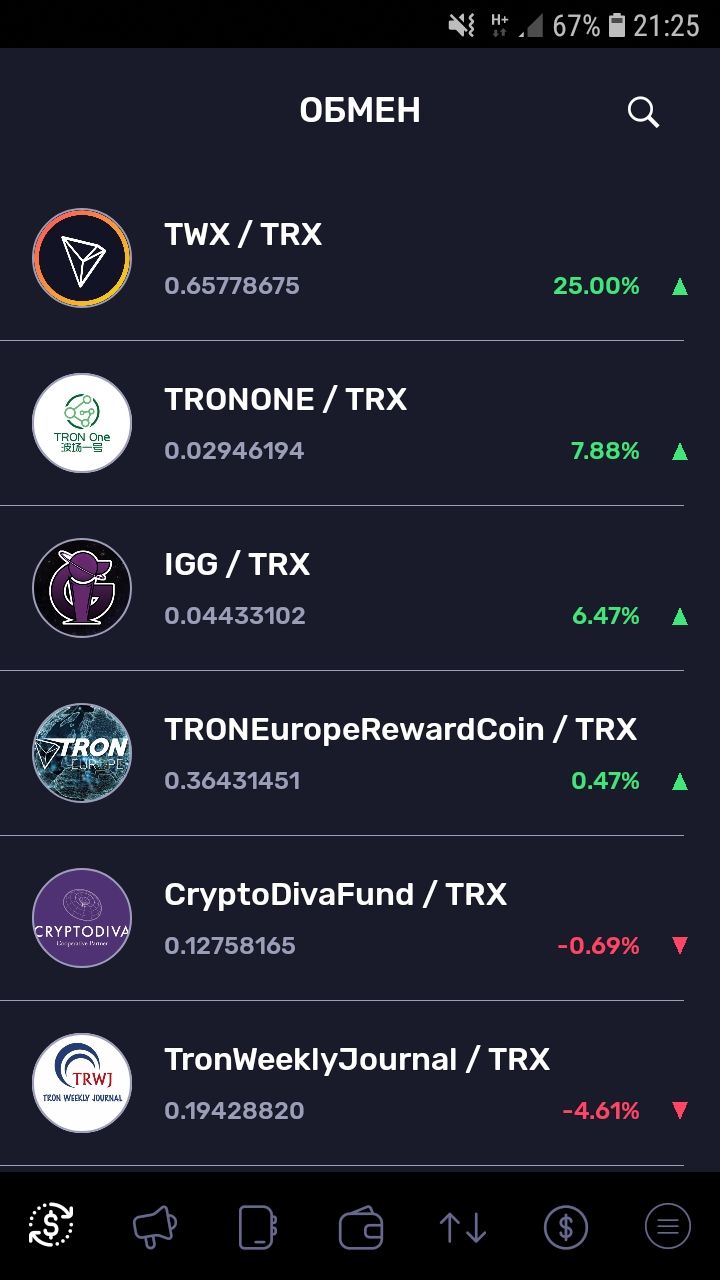Select the TRONONE / TRX pair

click(360, 423)
